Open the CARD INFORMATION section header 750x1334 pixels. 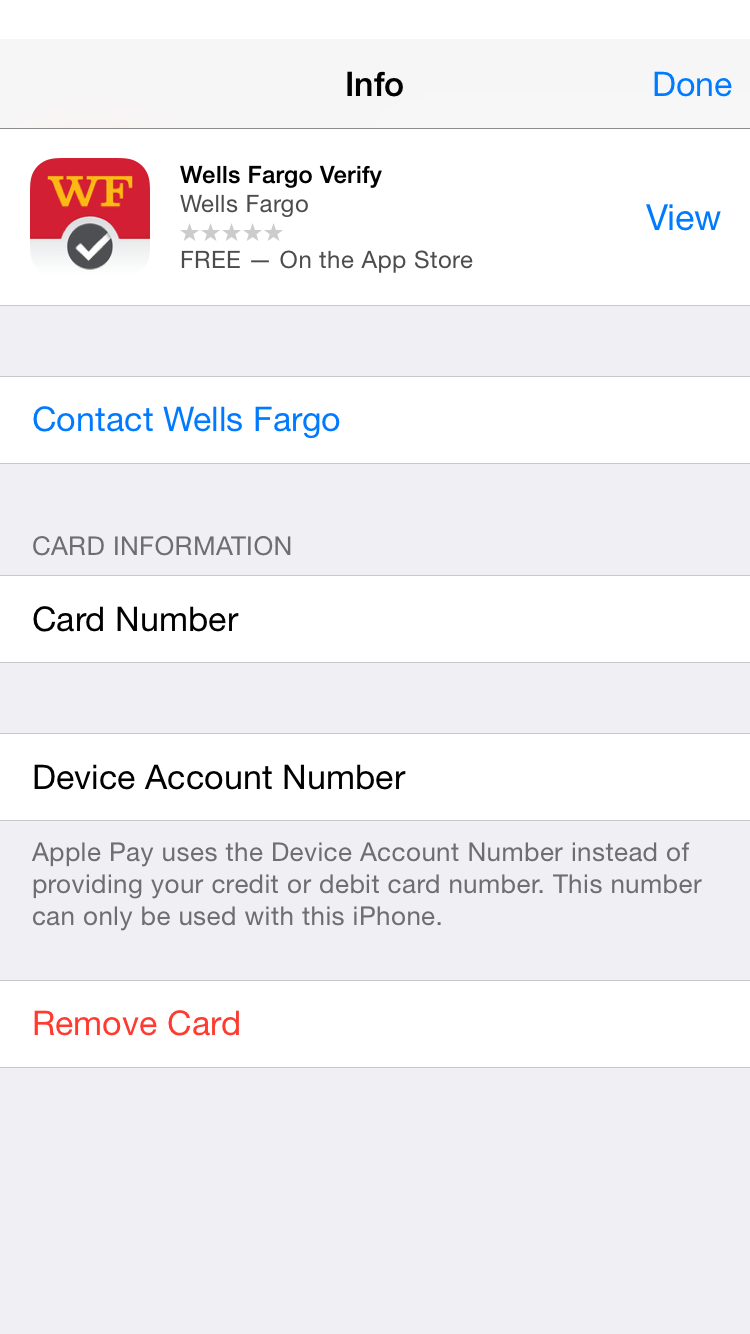(x=162, y=546)
